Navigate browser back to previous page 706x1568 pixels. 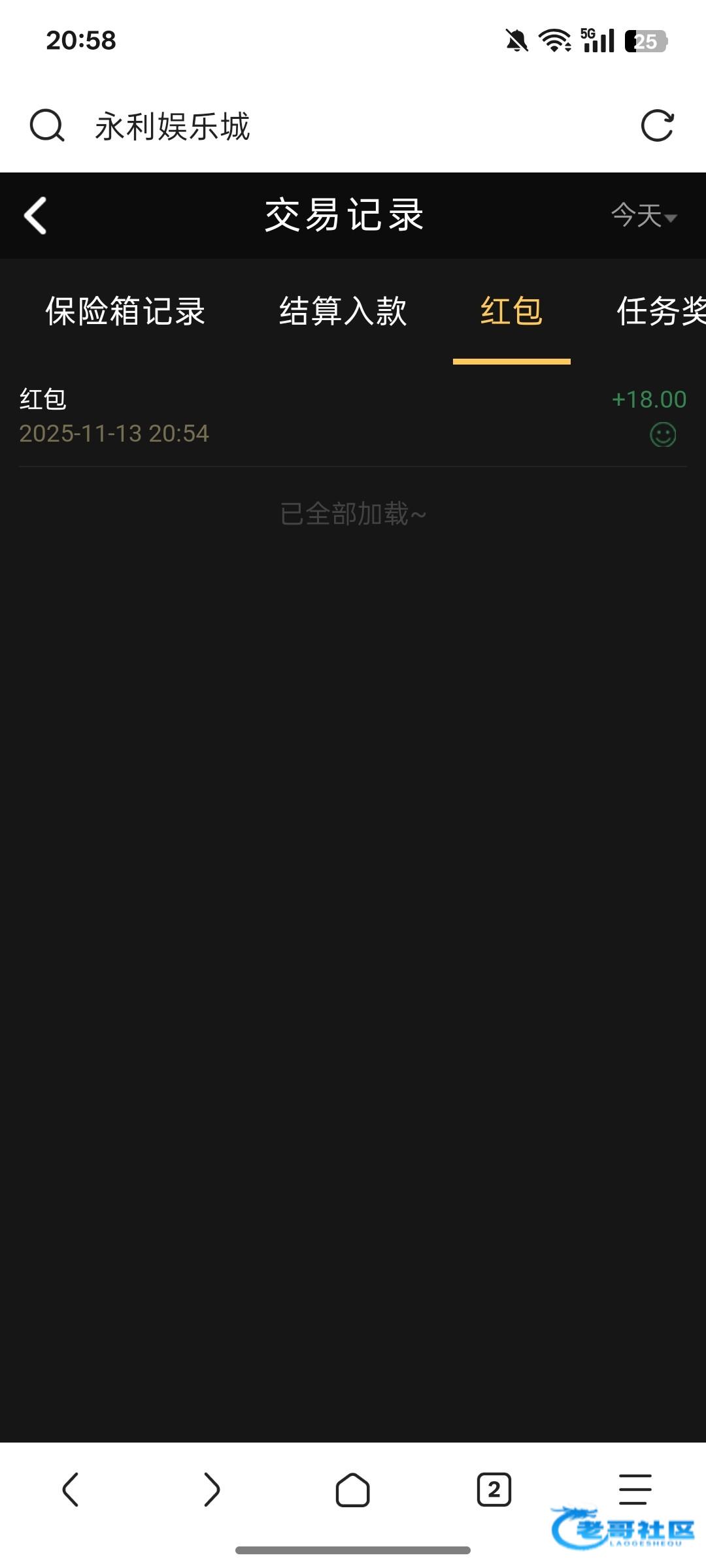tap(71, 1490)
